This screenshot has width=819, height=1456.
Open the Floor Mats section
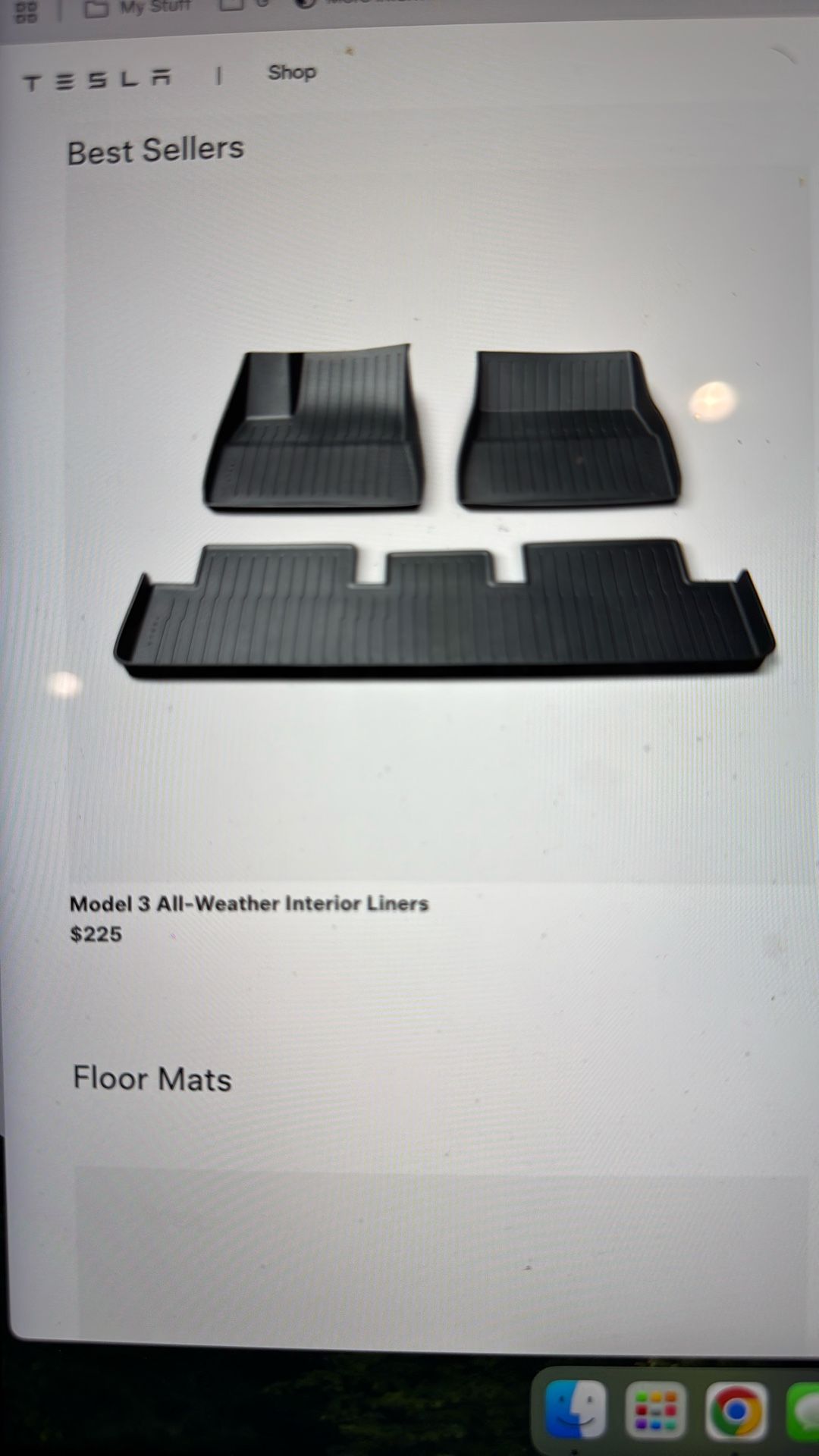point(151,1078)
